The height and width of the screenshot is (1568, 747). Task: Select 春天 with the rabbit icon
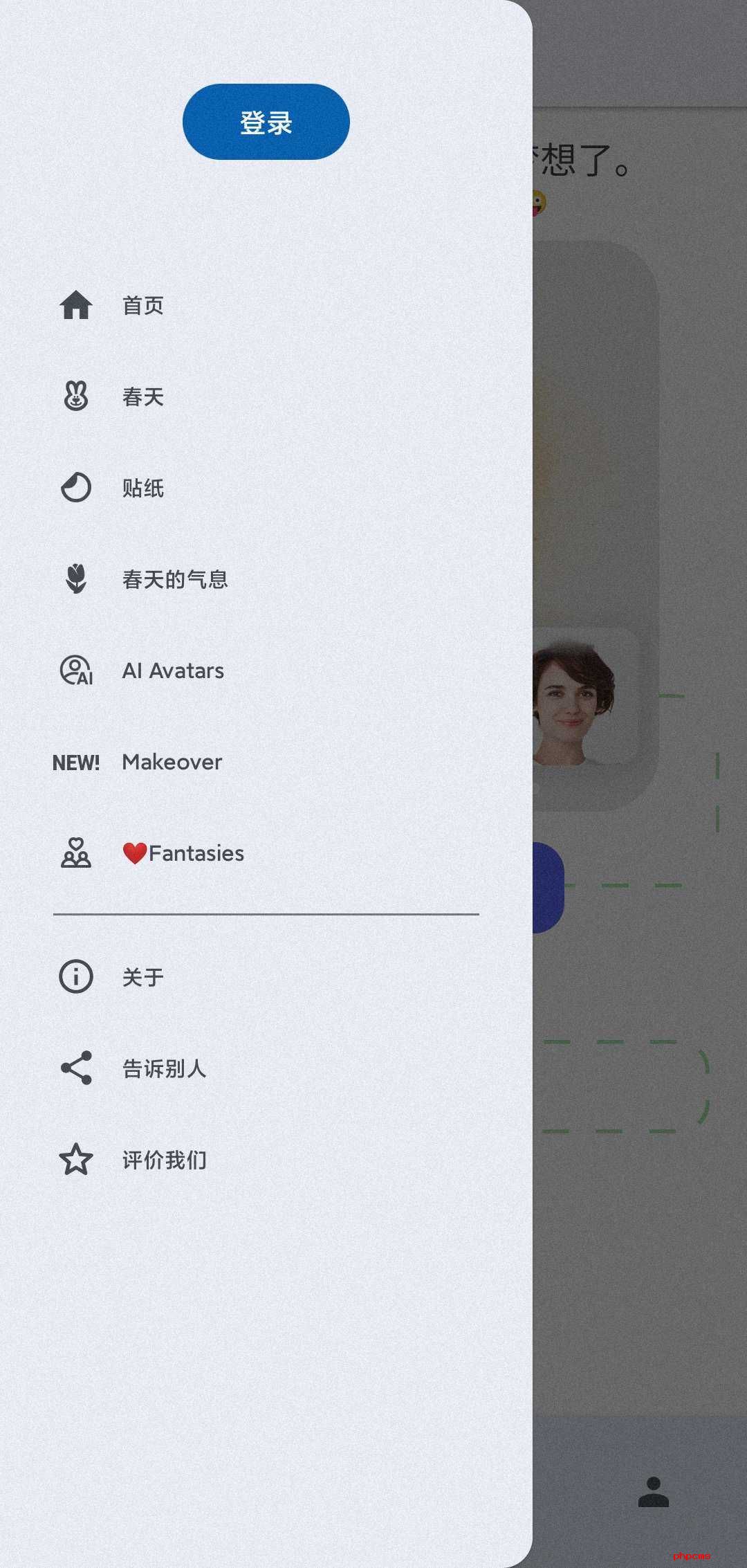point(266,396)
